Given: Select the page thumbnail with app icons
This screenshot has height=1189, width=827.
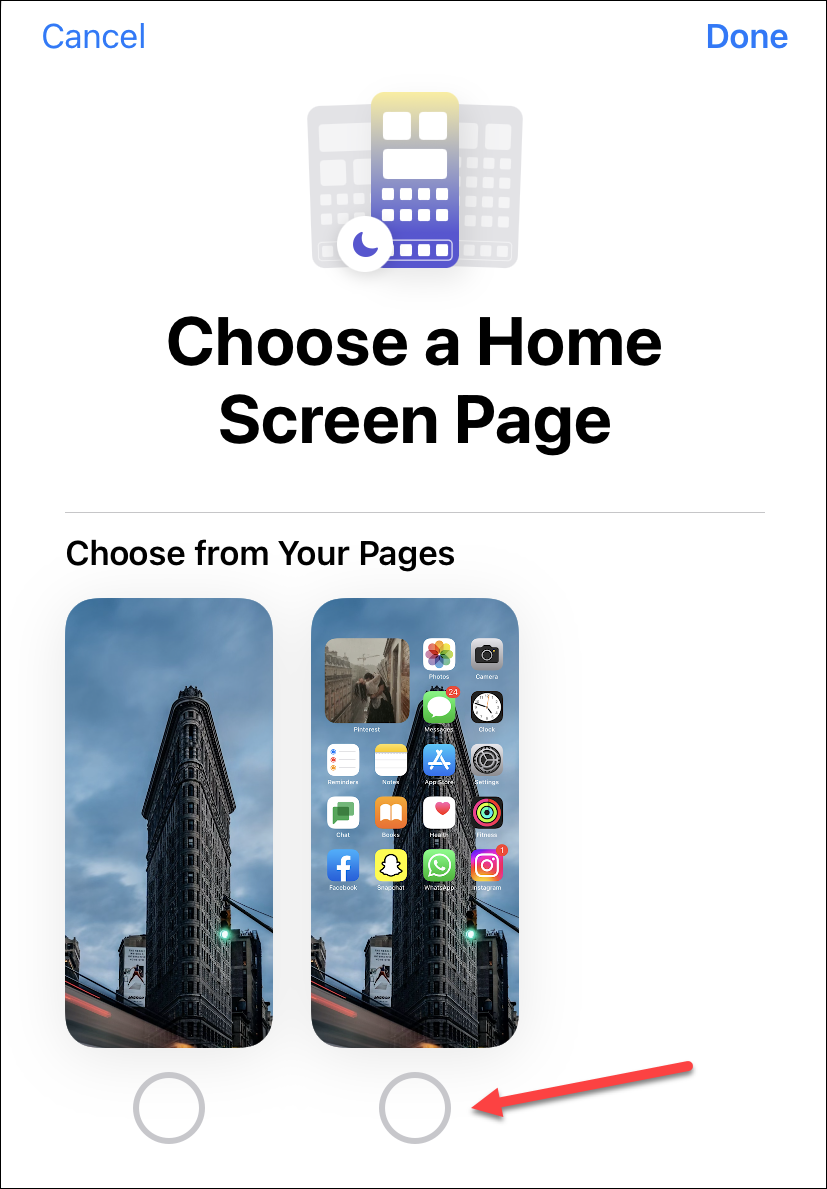Looking at the screenshot, I should pos(415,822).
